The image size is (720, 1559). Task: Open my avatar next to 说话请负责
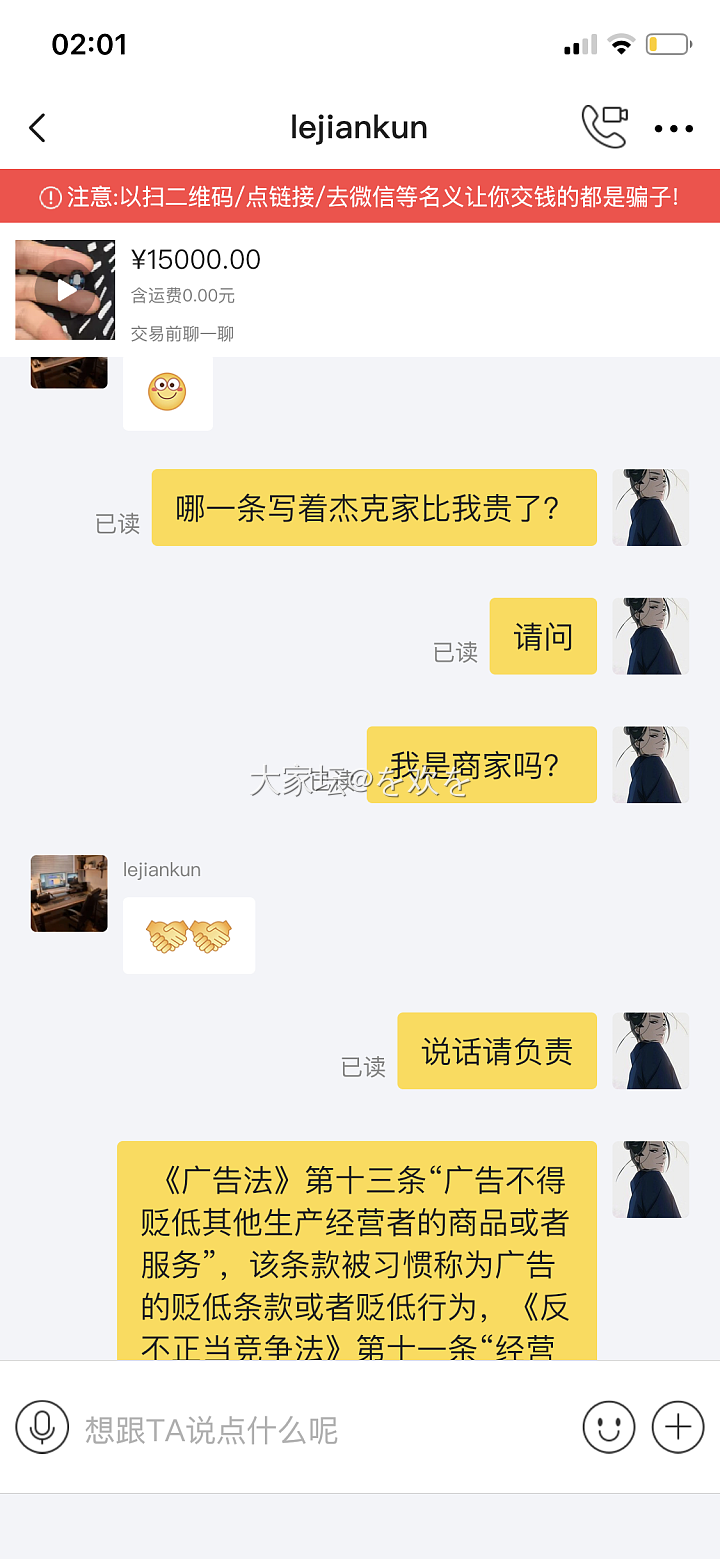click(651, 1051)
